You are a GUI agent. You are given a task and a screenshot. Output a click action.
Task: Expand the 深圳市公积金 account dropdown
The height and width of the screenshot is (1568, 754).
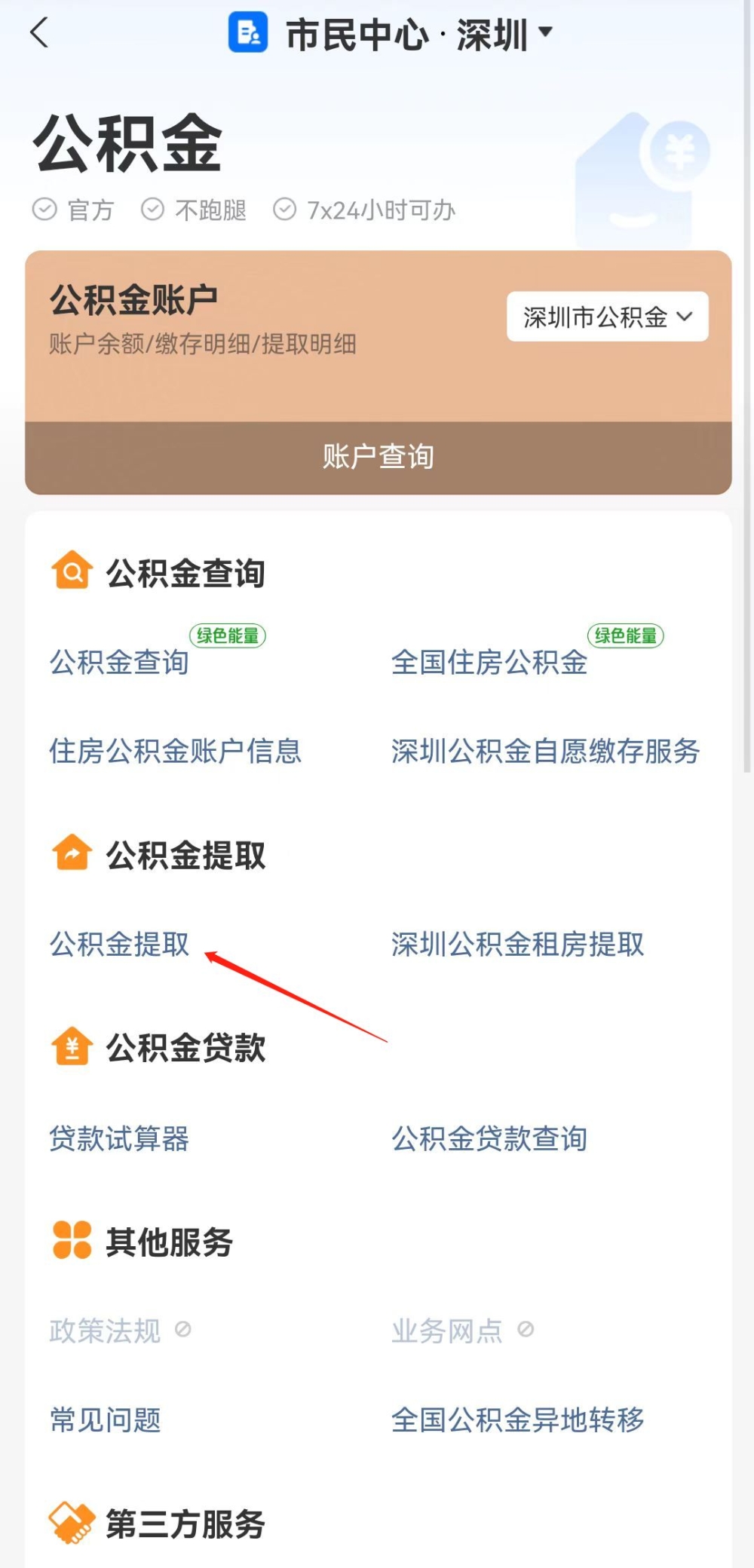(608, 317)
